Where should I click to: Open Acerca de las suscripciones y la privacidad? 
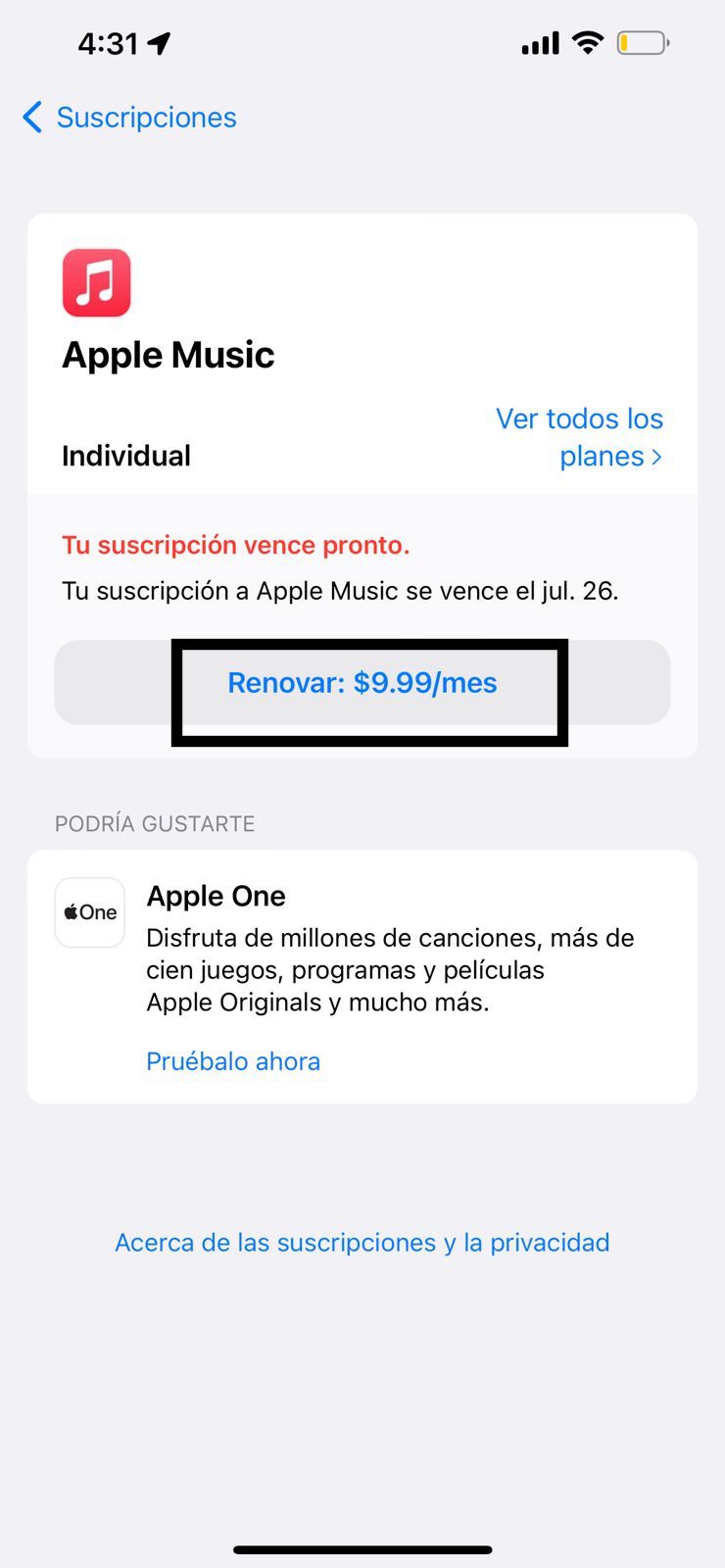[x=362, y=1243]
